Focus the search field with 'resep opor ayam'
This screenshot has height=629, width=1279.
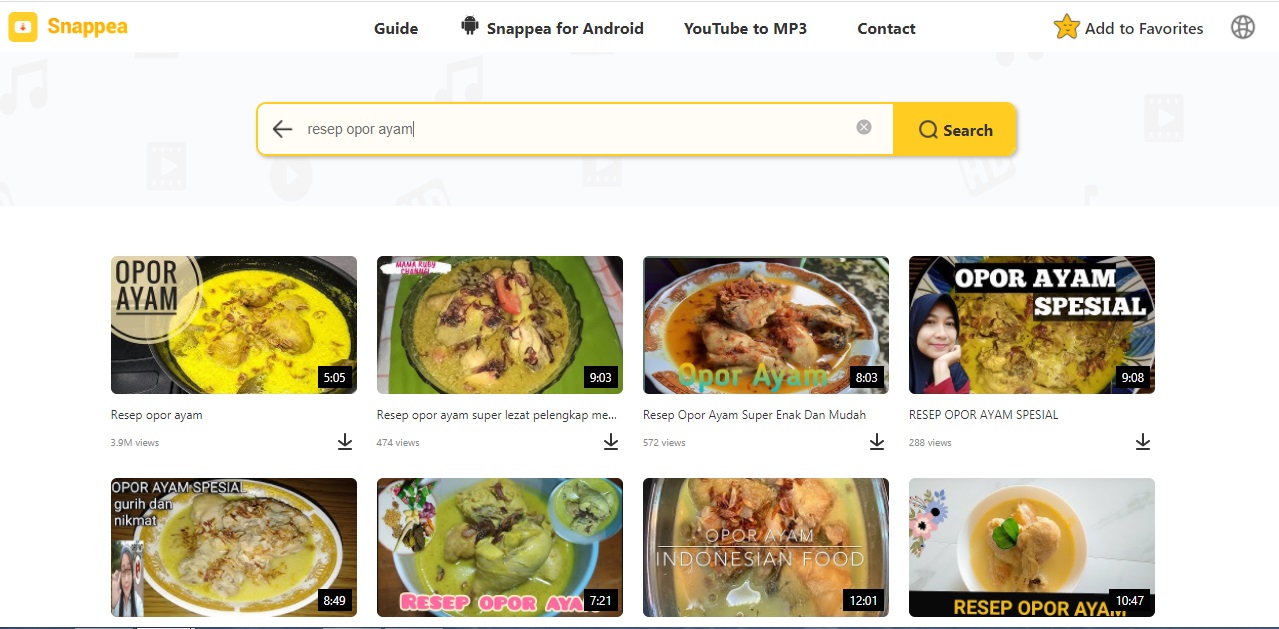point(570,129)
